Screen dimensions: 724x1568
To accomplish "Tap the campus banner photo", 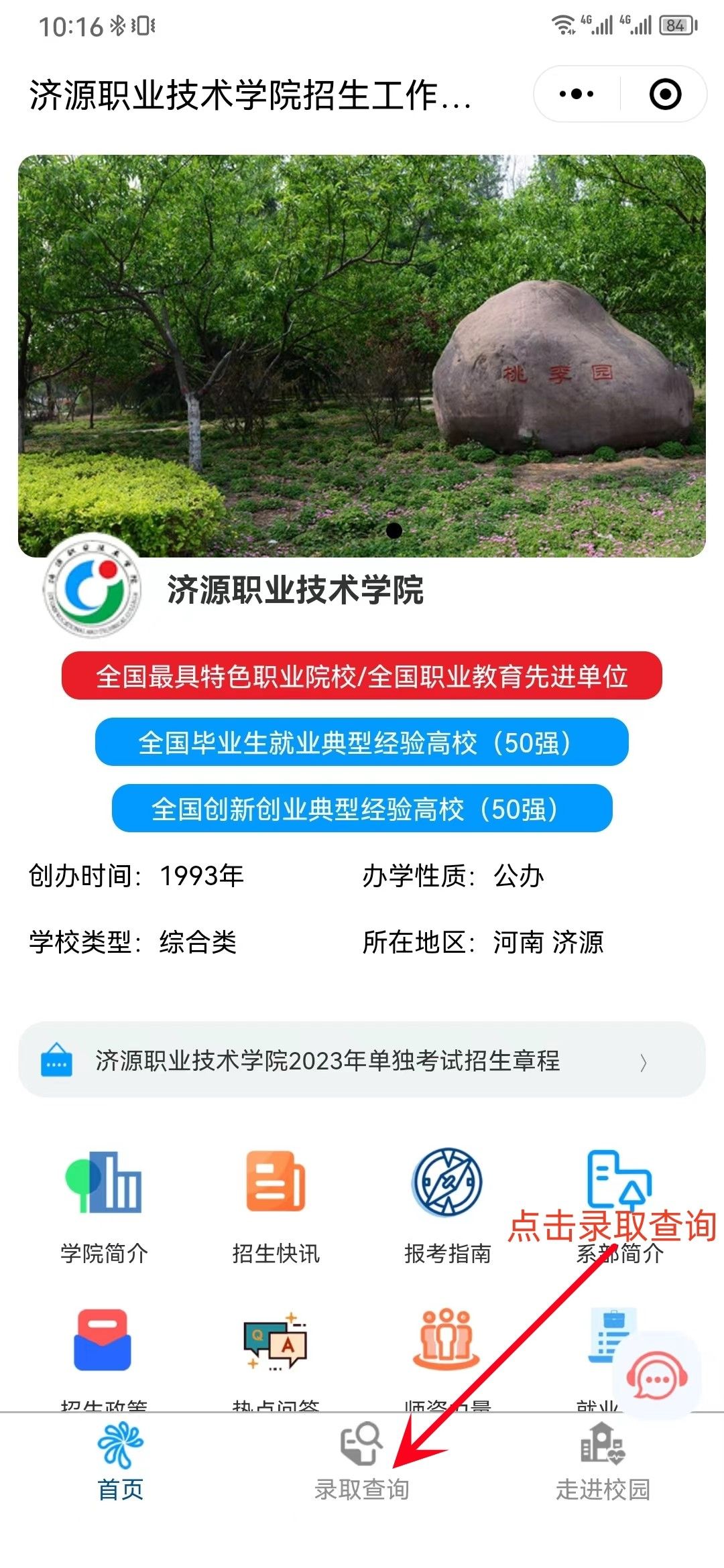I will [x=362, y=356].
